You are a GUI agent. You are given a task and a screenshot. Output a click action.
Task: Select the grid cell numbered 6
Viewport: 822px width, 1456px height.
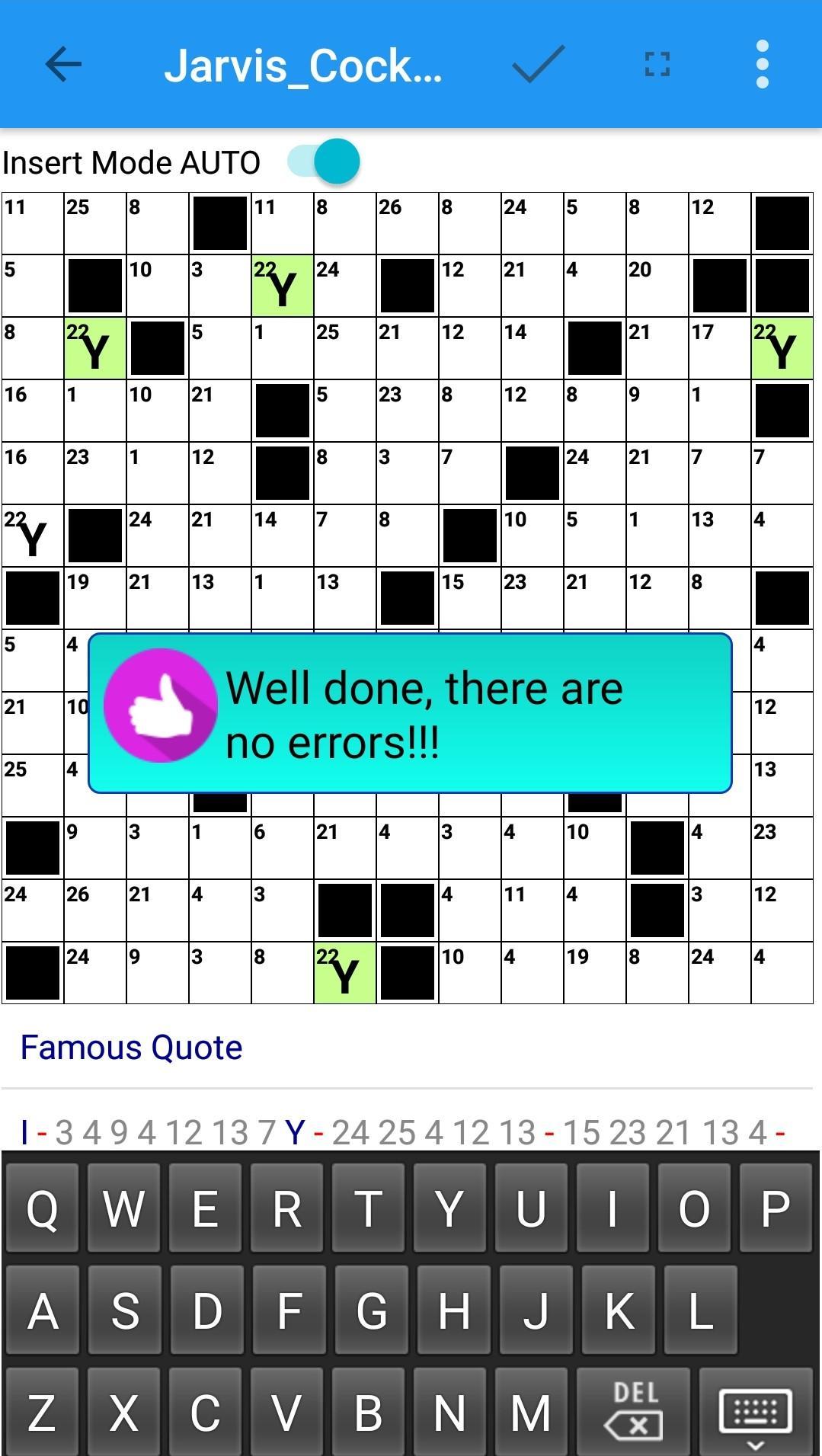pos(282,848)
